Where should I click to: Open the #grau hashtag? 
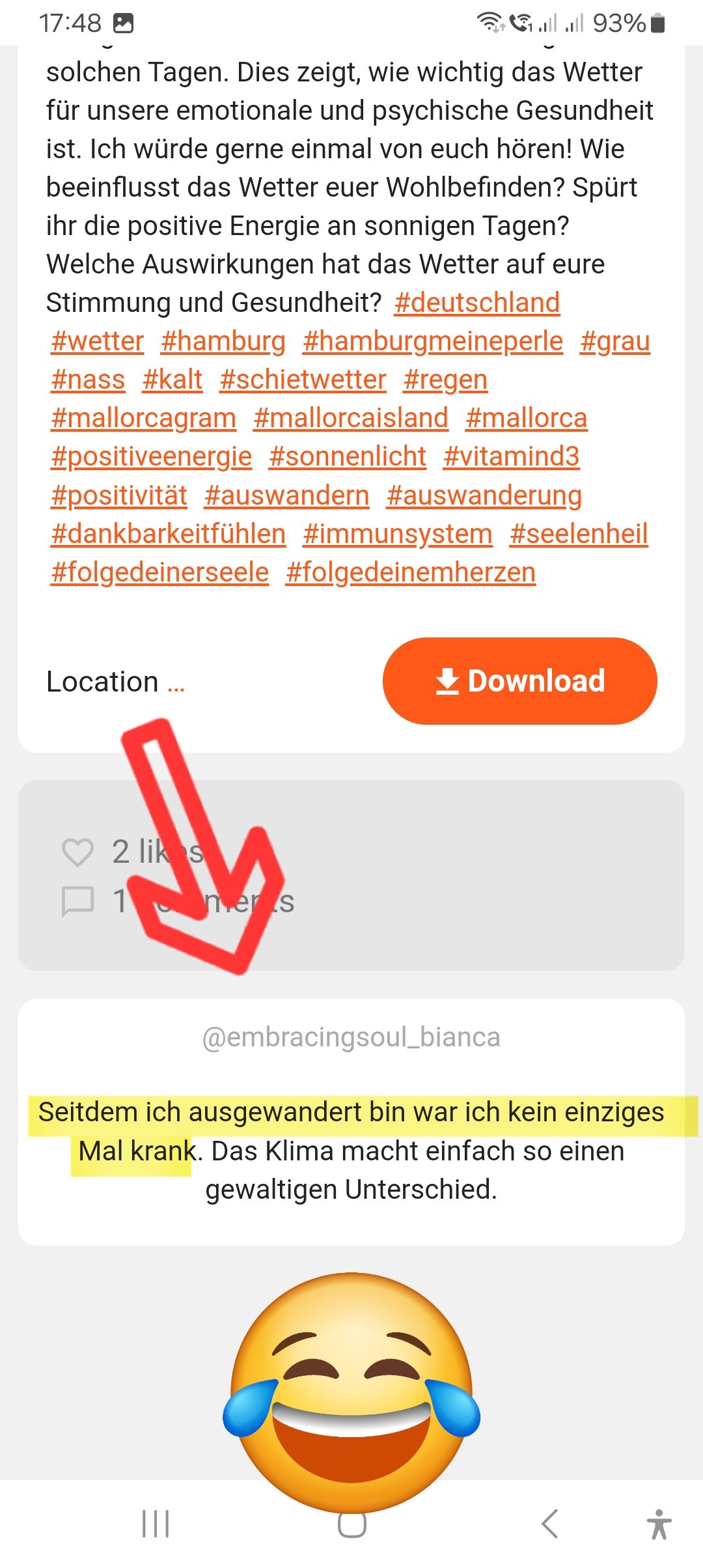point(615,341)
